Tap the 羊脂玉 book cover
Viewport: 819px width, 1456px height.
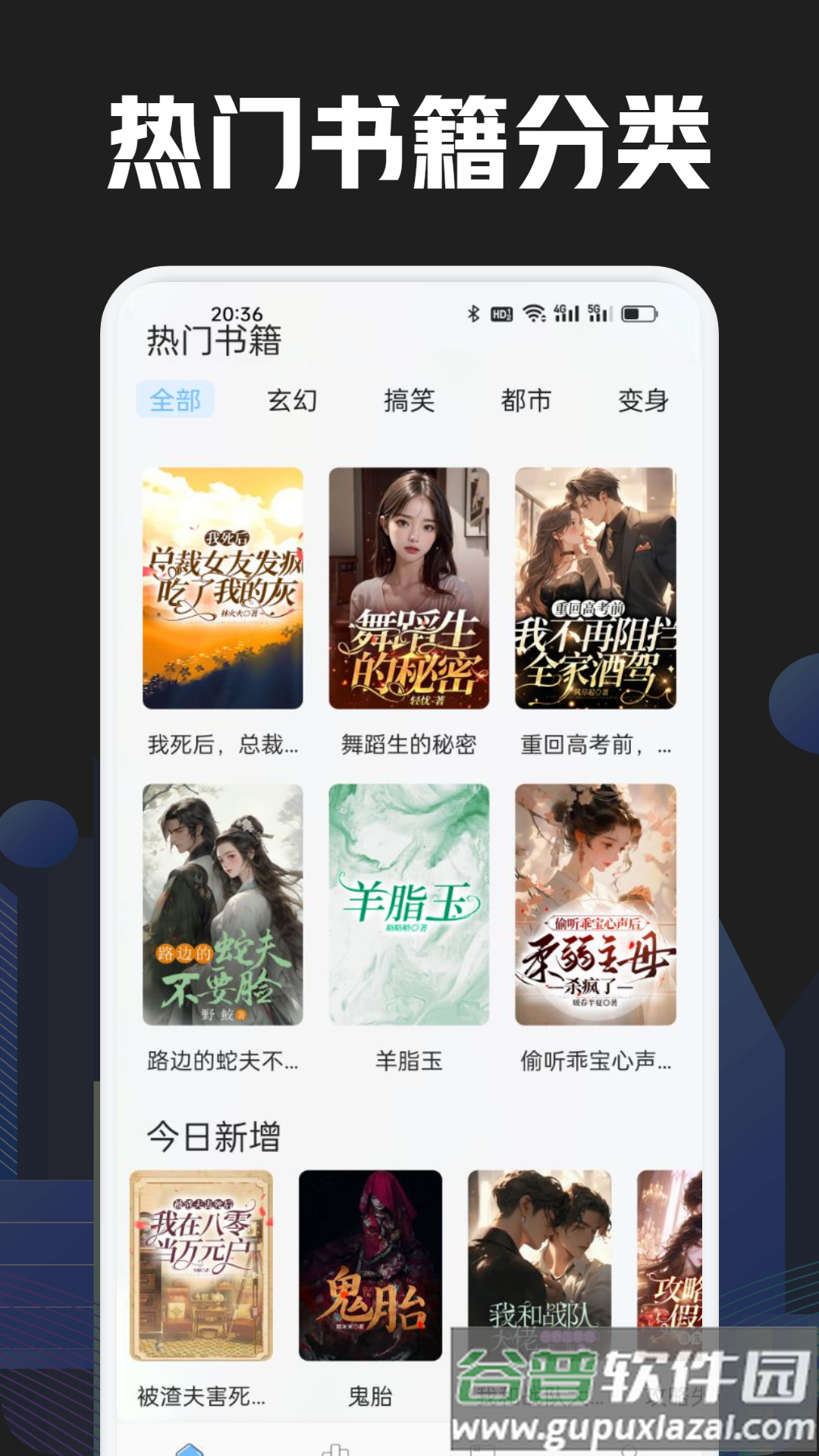point(410,906)
